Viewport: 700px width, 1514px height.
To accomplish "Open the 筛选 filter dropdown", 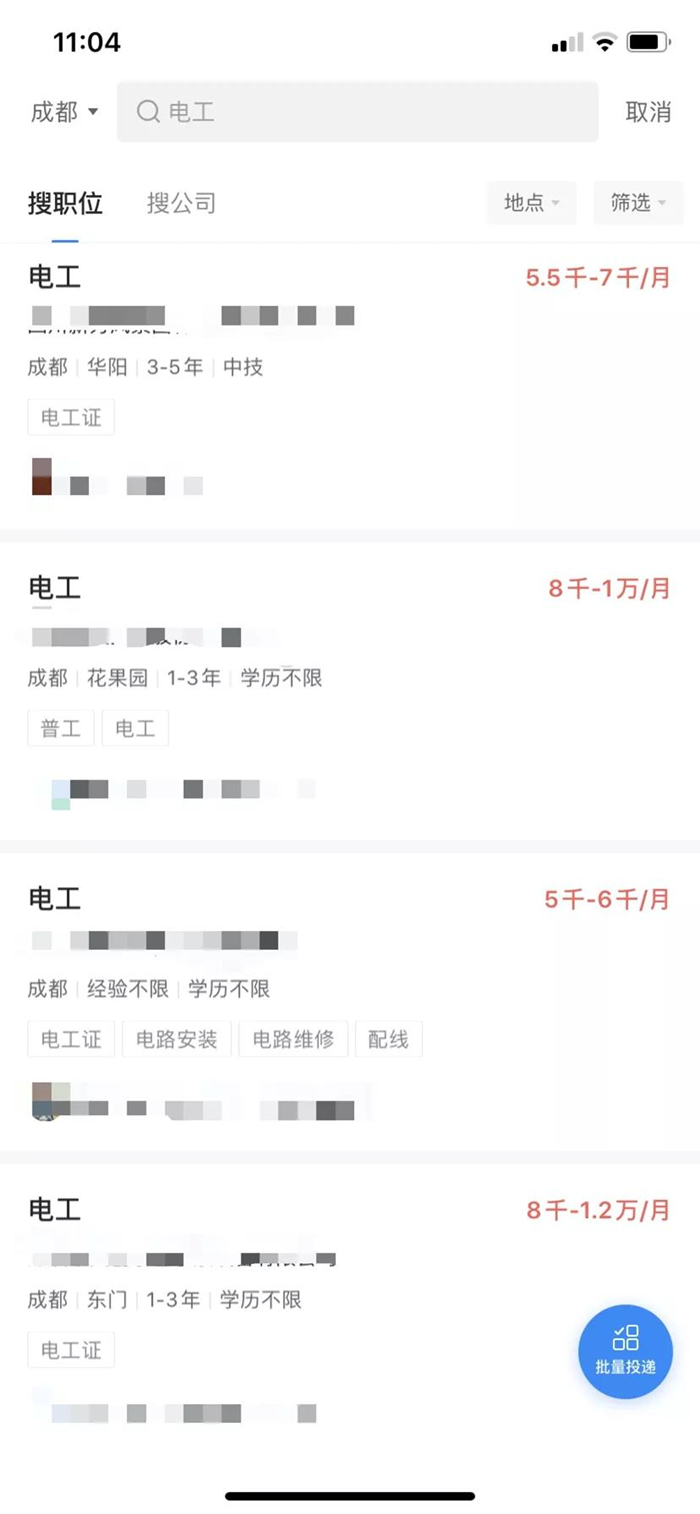I will pyautogui.click(x=638, y=203).
